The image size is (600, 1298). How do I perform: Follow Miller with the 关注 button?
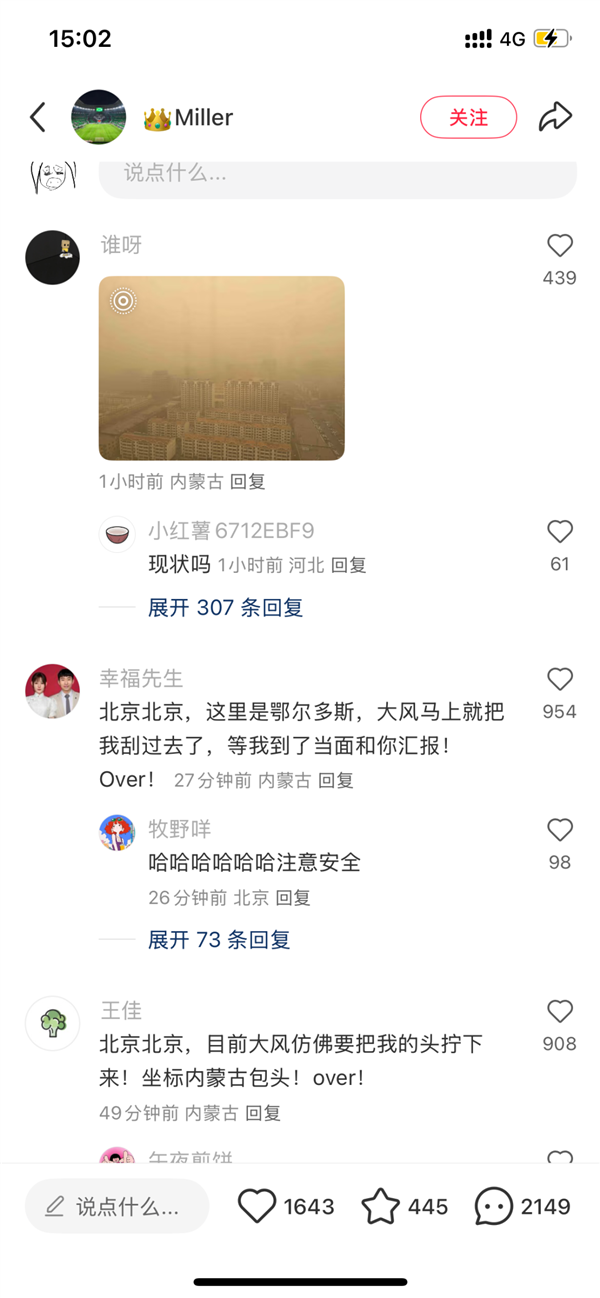tap(468, 117)
